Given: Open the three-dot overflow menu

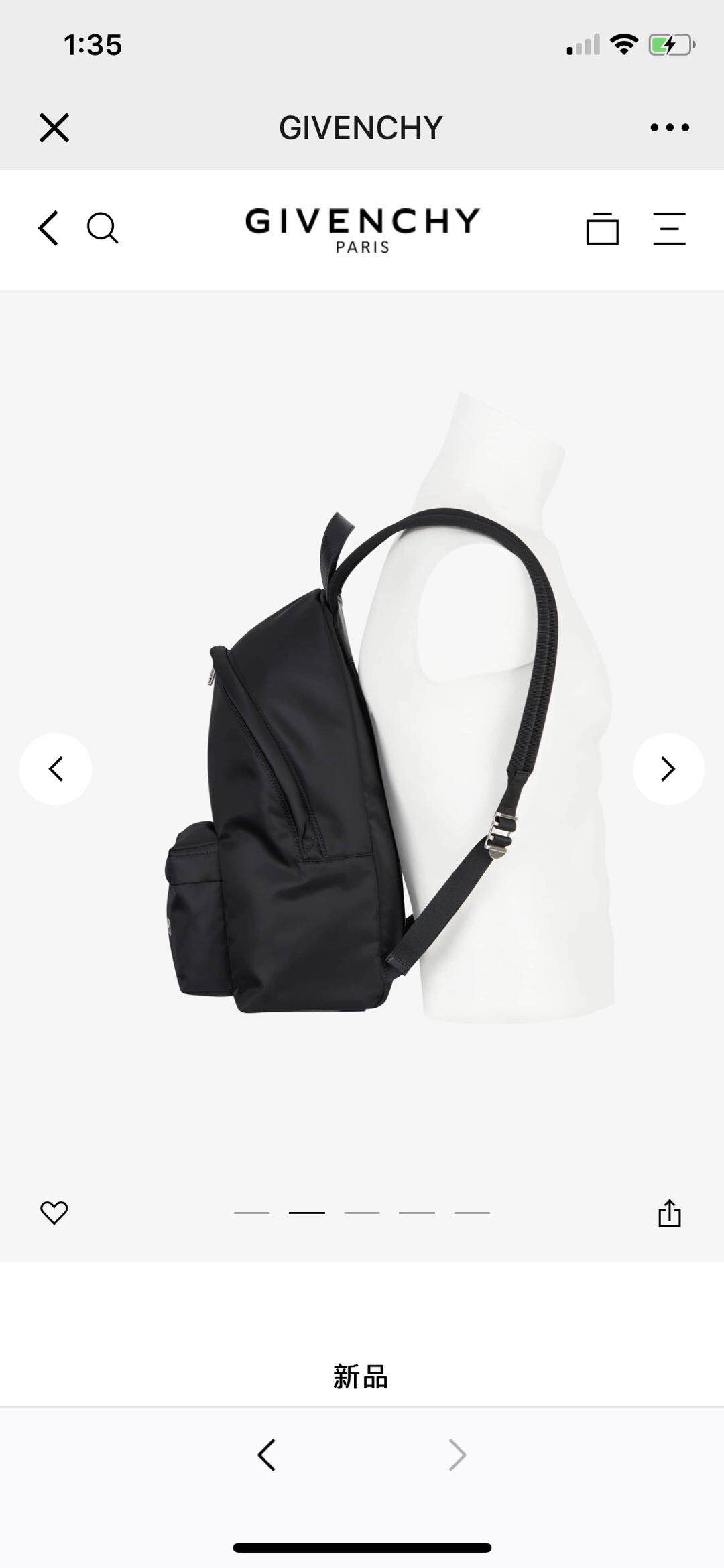Looking at the screenshot, I should 669,127.
